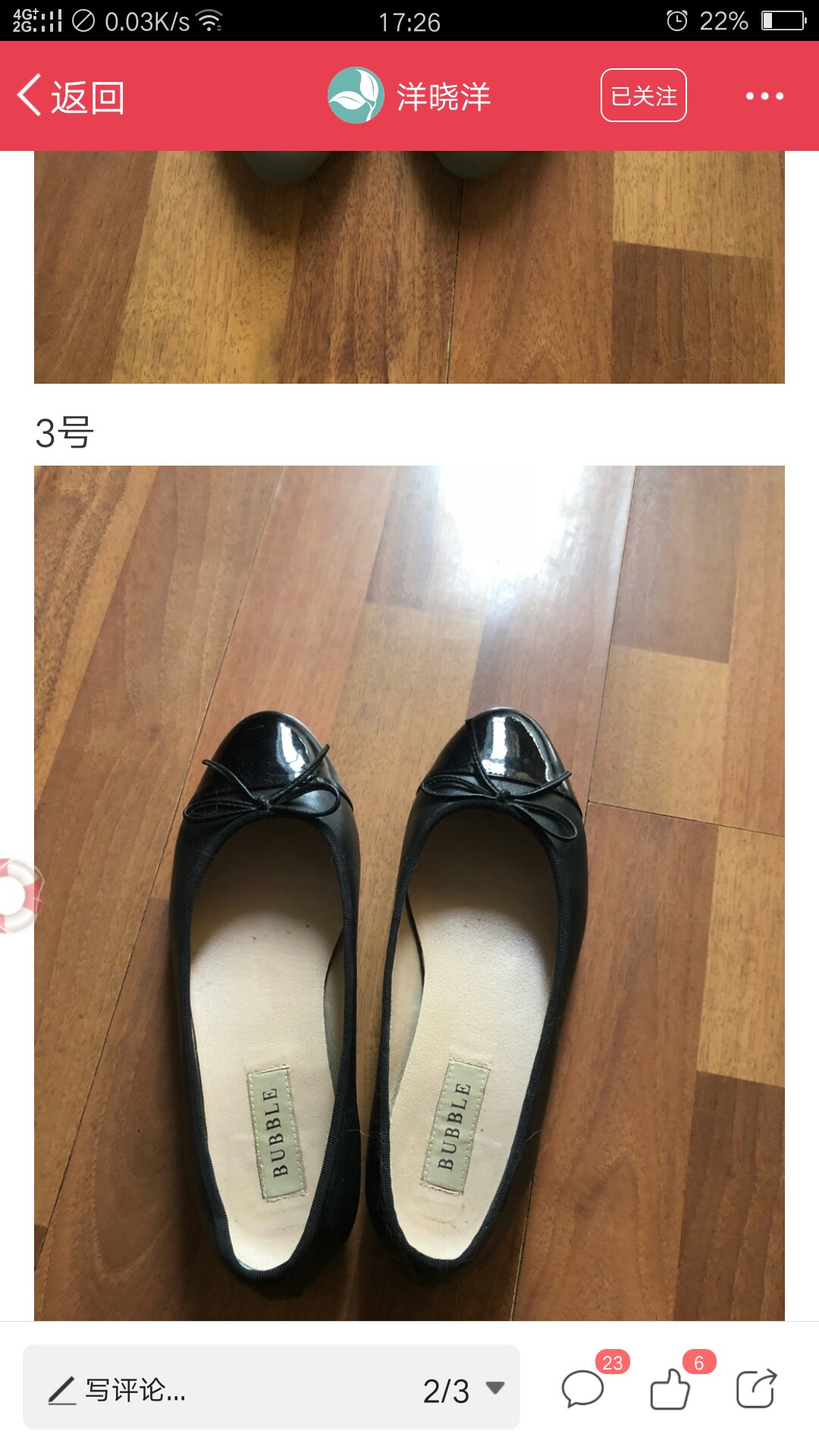Viewport: 819px width, 1456px height.
Task: Open 洋晓洋's profile avatar
Action: [x=356, y=96]
